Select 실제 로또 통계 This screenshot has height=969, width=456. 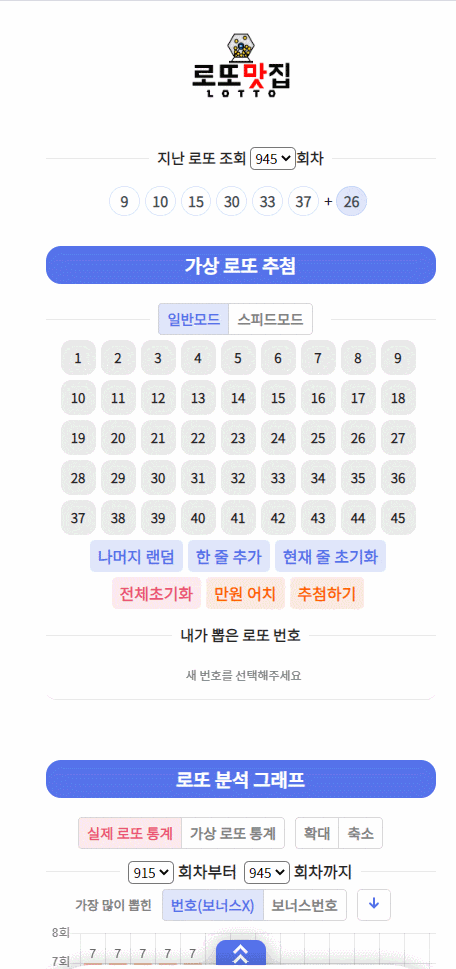tap(130, 833)
